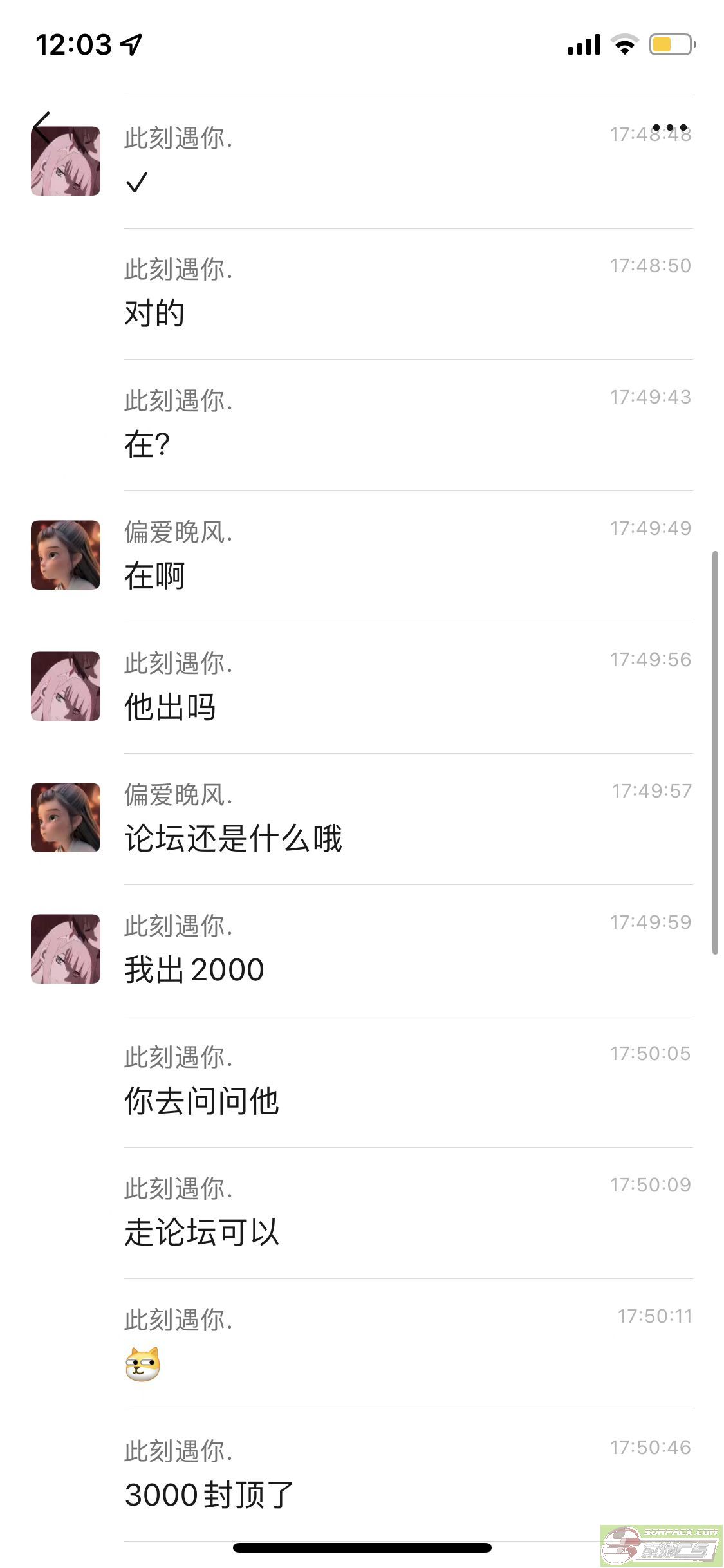Open the three-dot overflow menu
This screenshot has height=1568, width=724.
[670, 127]
